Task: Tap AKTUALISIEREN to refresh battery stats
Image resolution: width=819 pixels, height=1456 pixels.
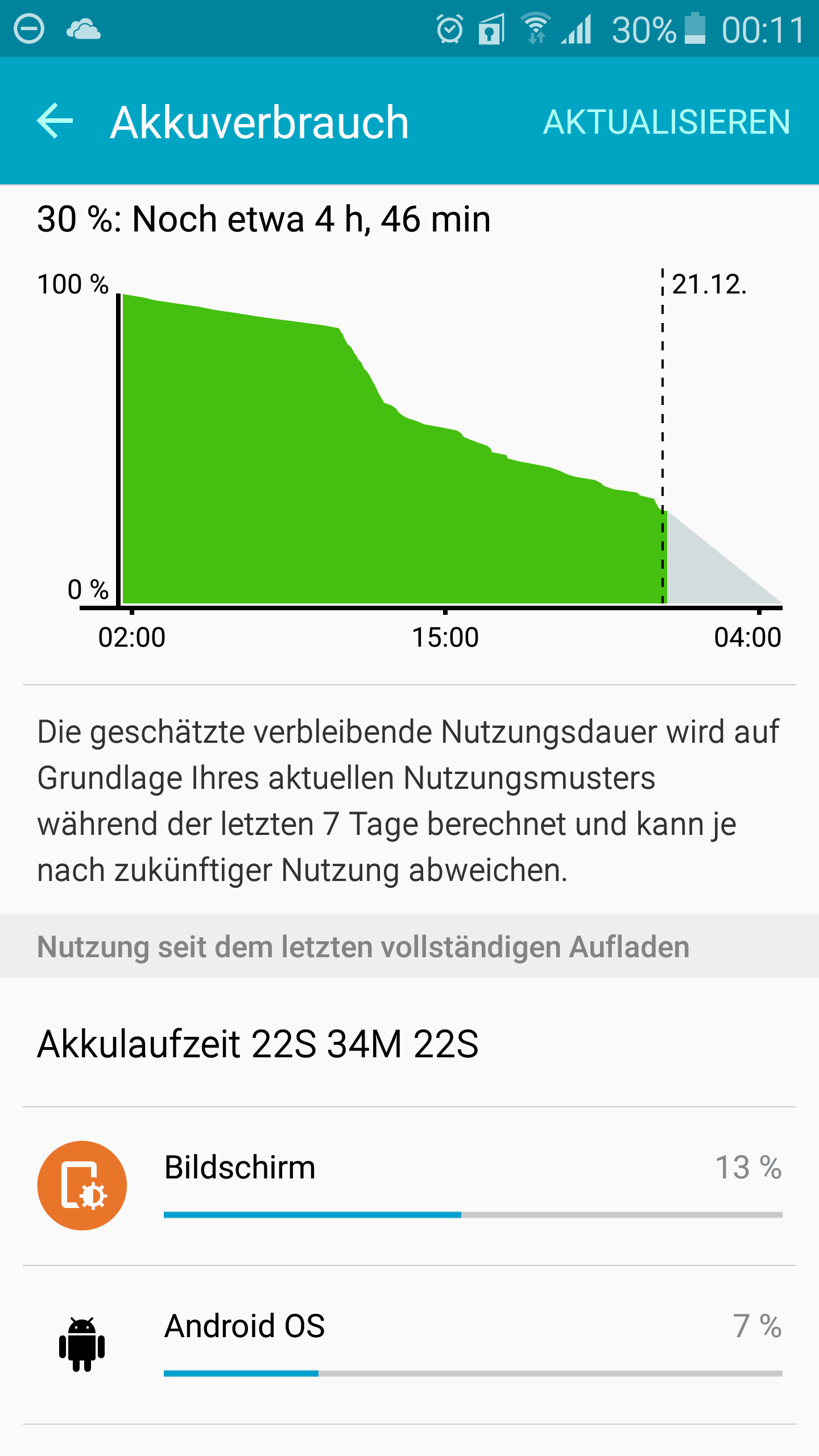Action: coord(667,122)
